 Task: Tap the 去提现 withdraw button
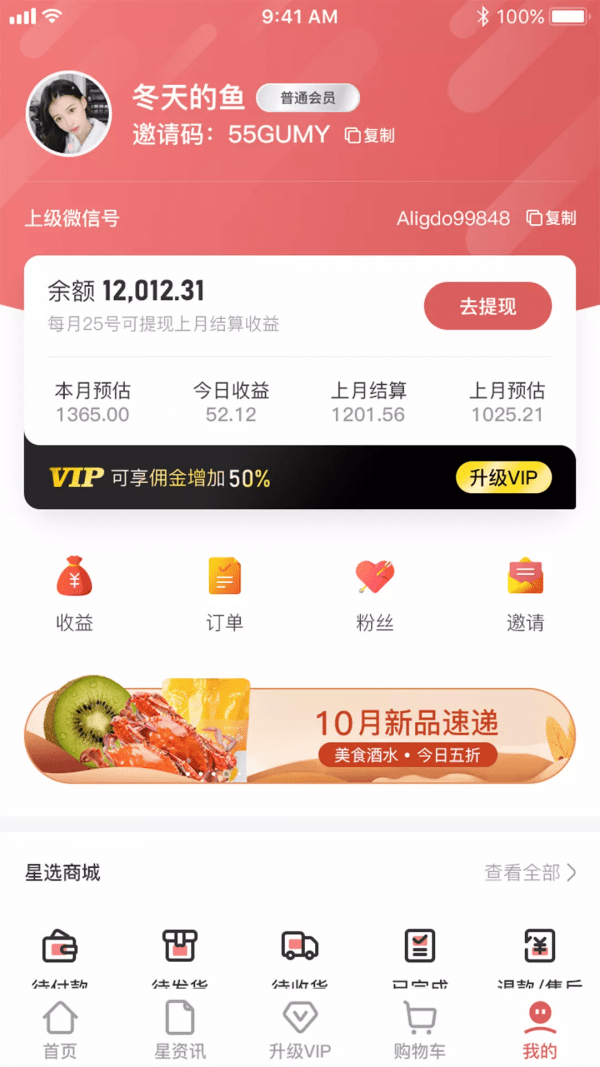coord(488,306)
